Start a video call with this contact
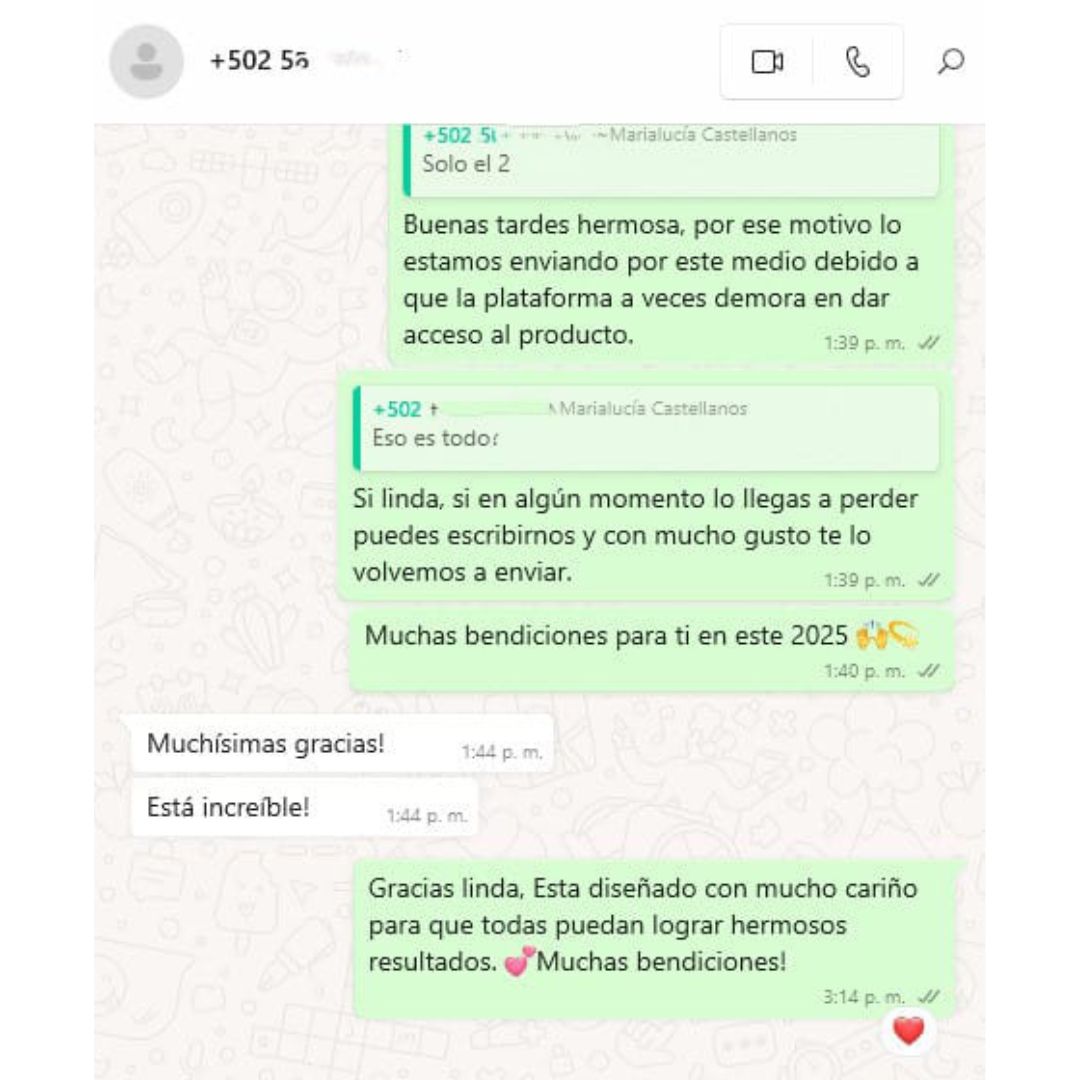 click(767, 62)
